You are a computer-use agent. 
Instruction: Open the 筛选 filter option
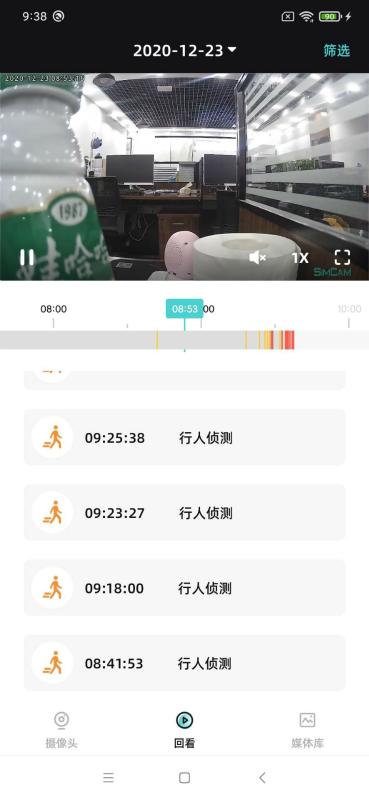click(337, 51)
